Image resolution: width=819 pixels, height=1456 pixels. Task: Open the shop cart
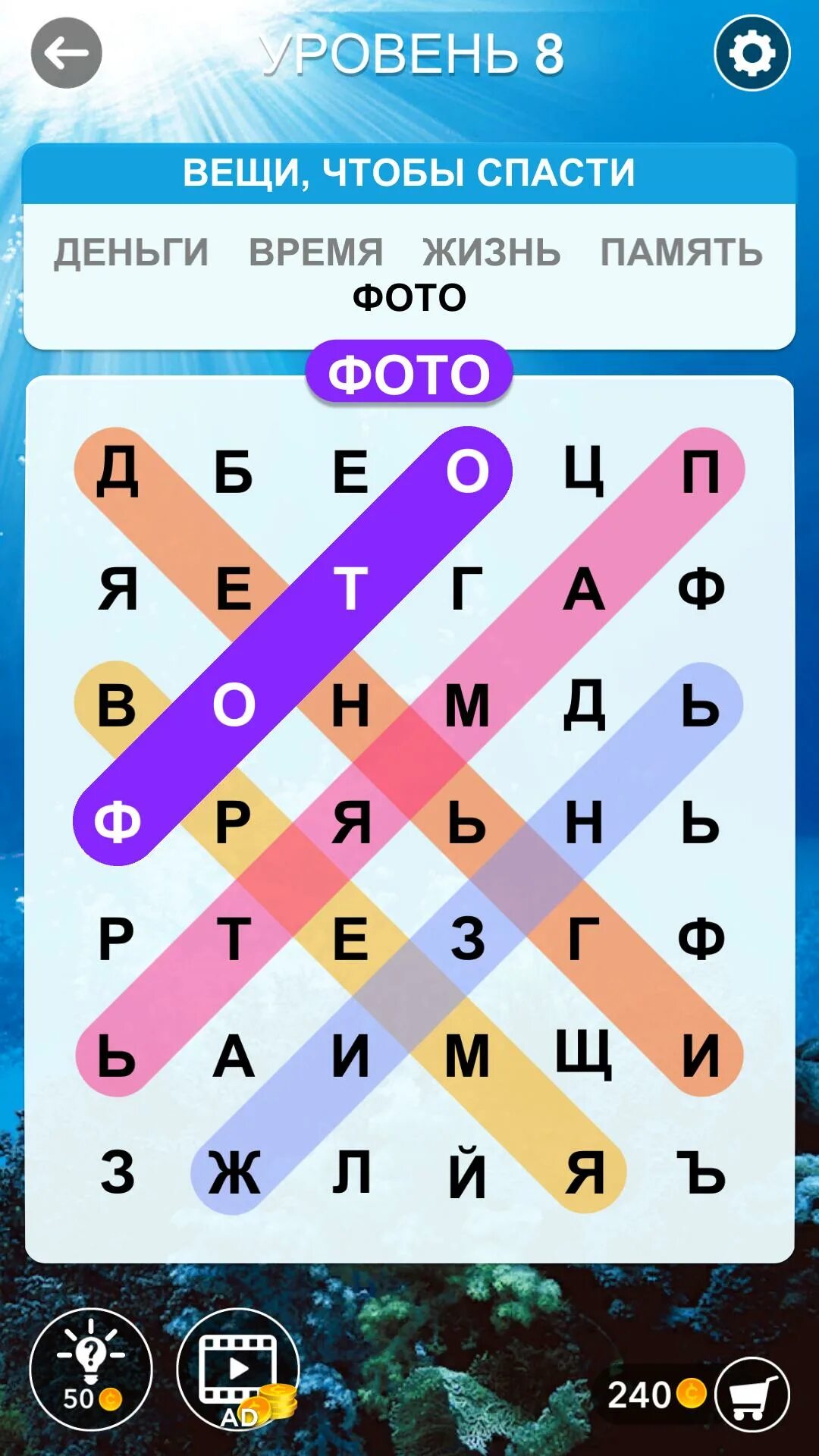point(752,1394)
